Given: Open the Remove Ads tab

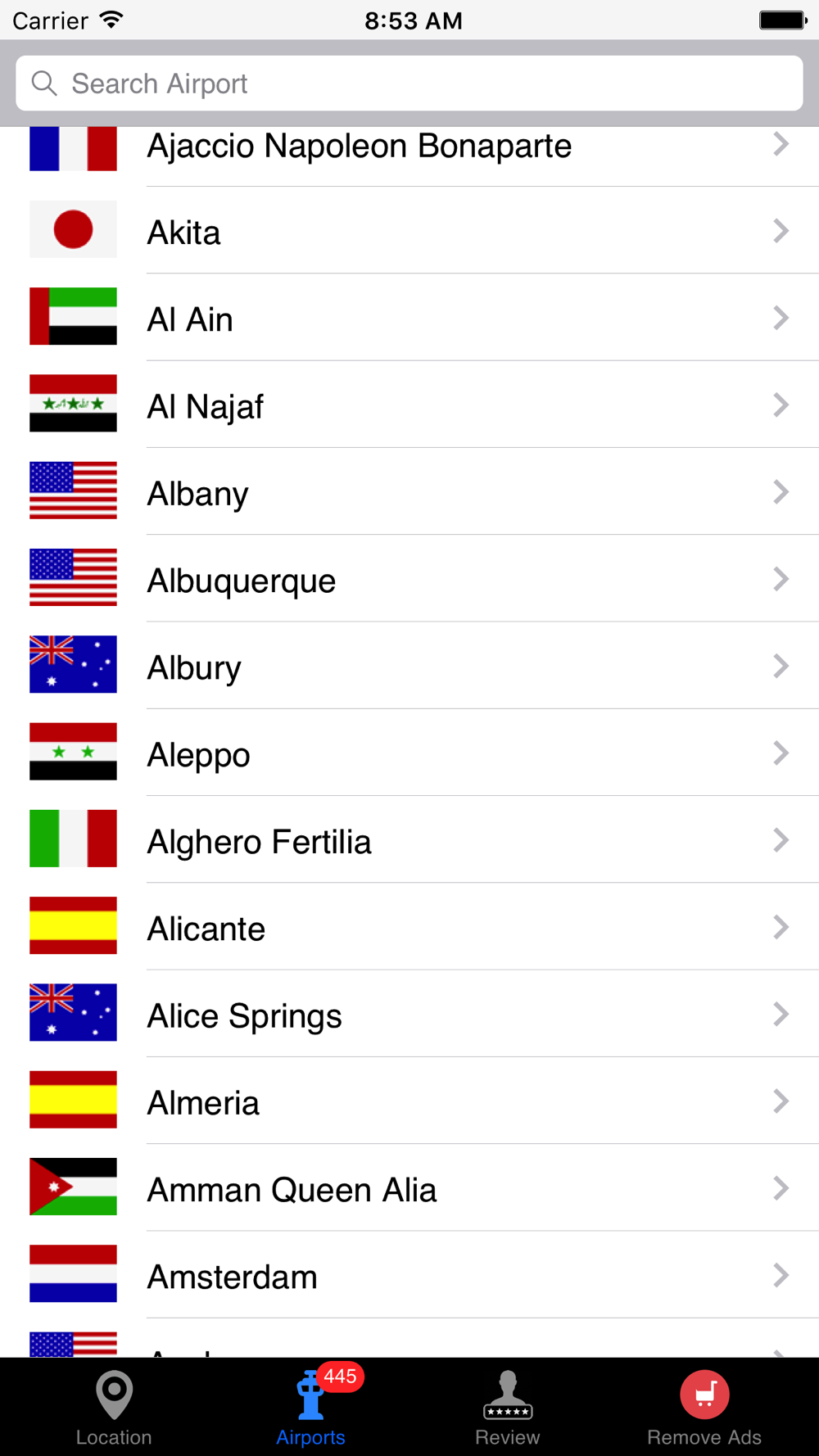Looking at the screenshot, I should pyautogui.click(x=704, y=1409).
